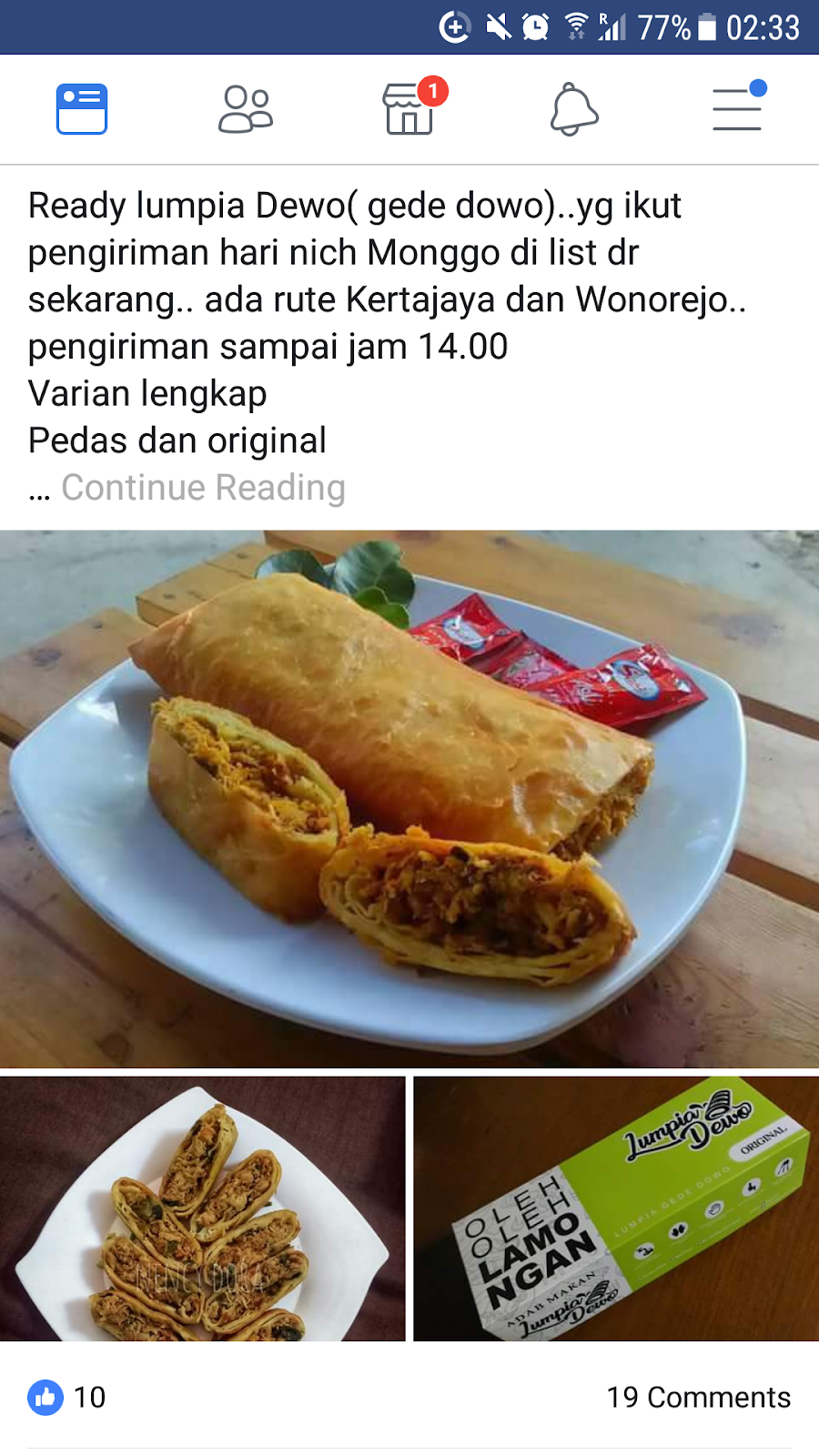This screenshot has width=819, height=1456.
Task: Switch to the News Feed tab
Action: (x=82, y=109)
